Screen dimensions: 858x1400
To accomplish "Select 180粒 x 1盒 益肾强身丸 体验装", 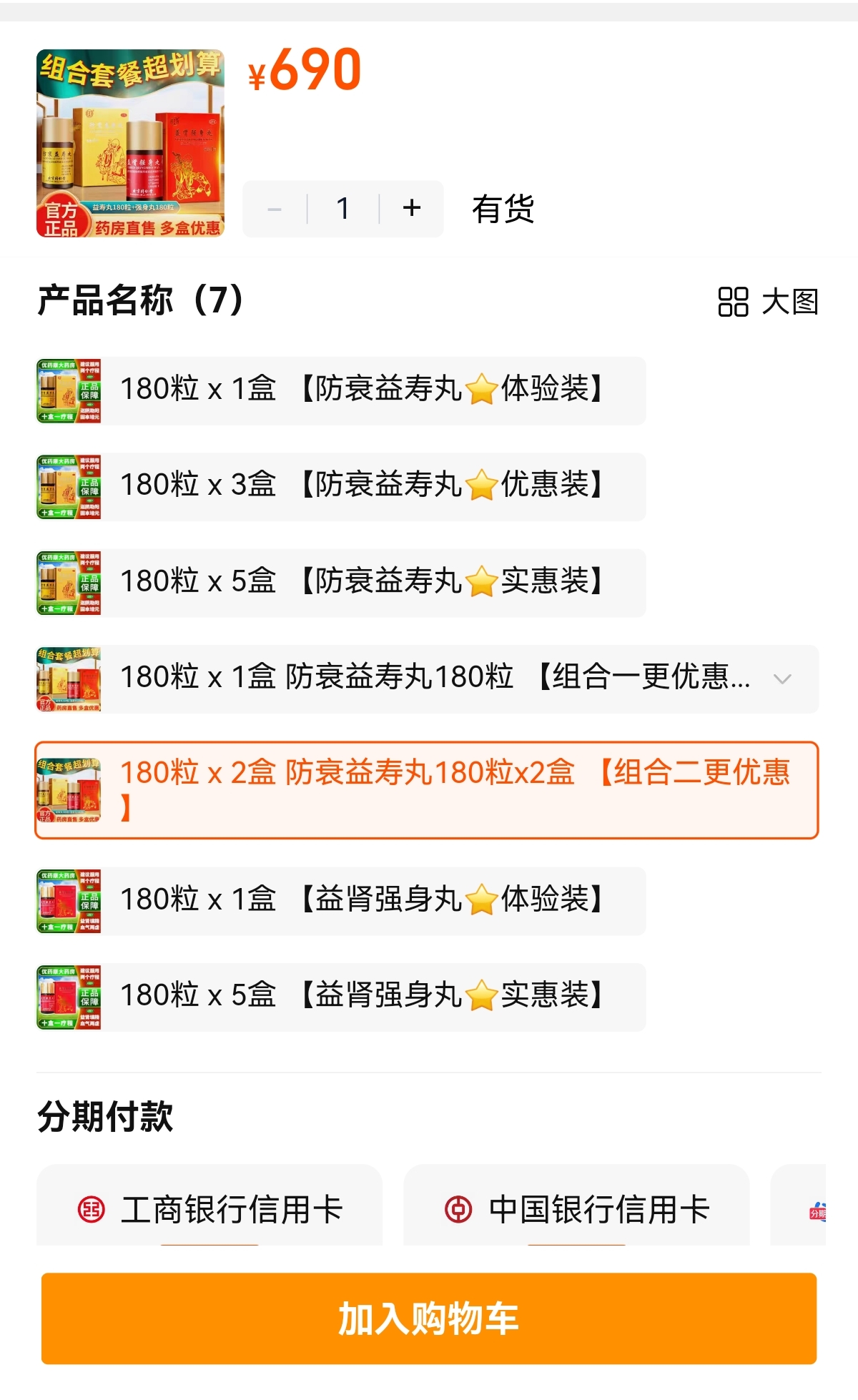I will pyautogui.click(x=341, y=901).
